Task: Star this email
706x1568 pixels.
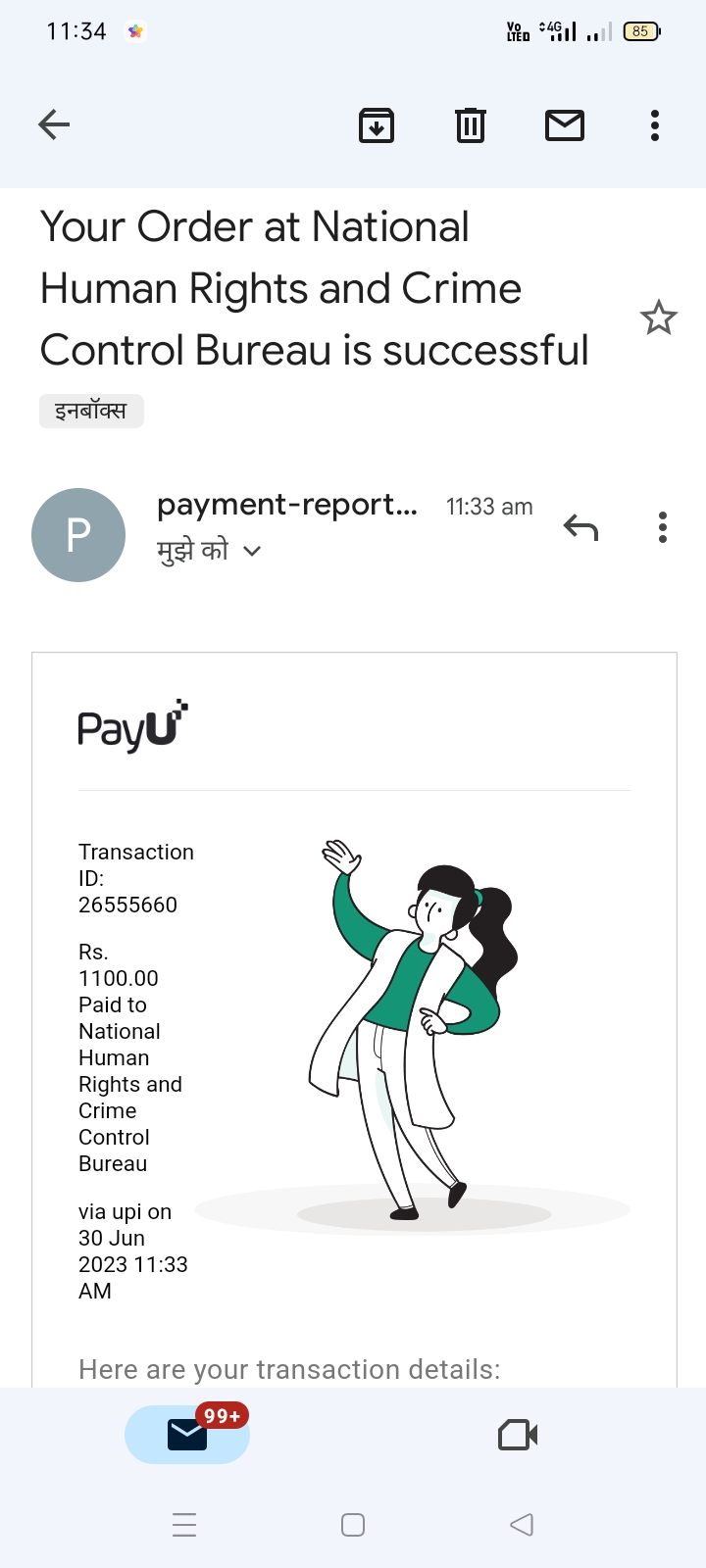Action: coord(658,318)
